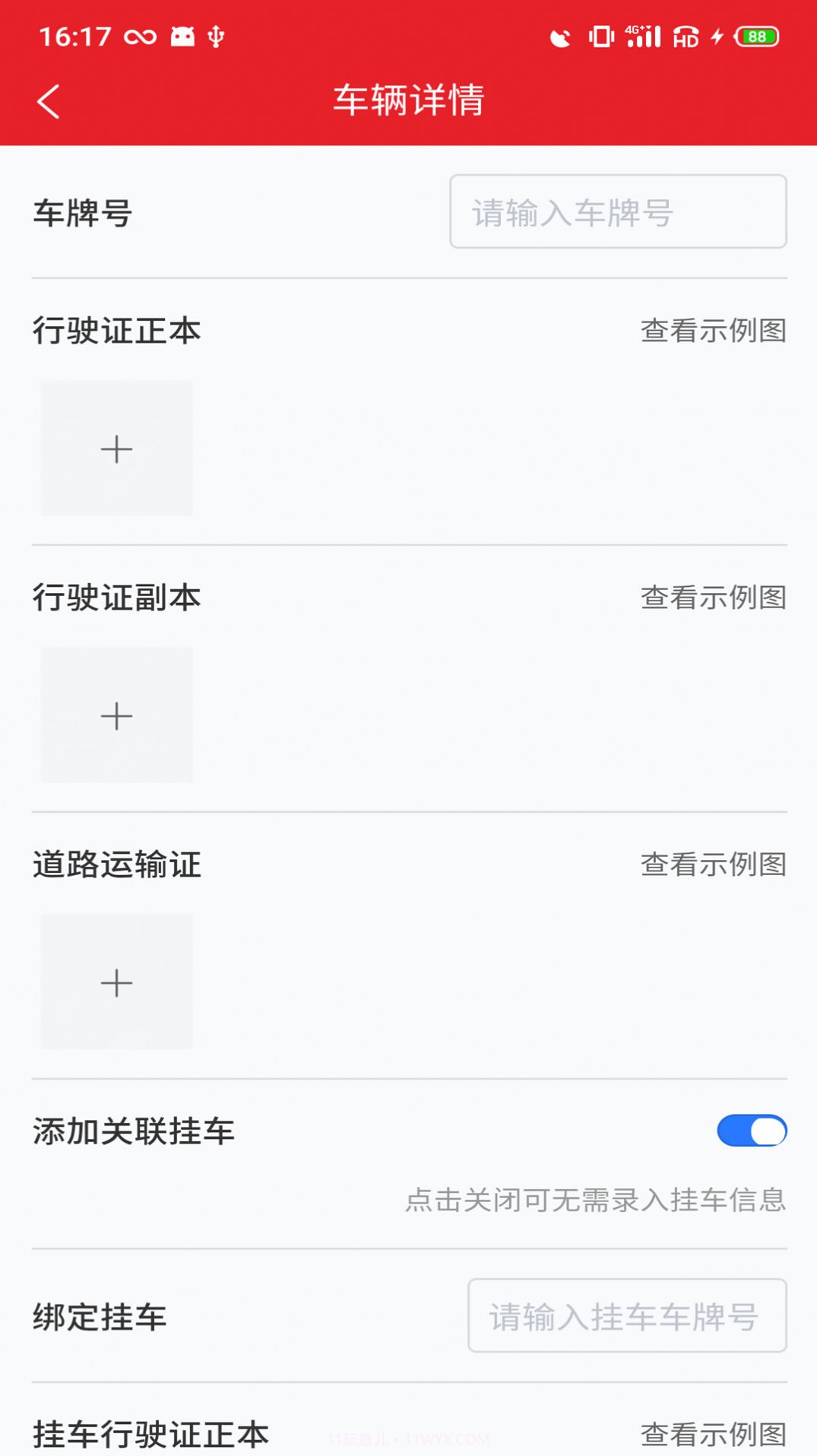Toggle off trailer association to skip trailer info
The image size is (817, 1456).
(x=752, y=1131)
